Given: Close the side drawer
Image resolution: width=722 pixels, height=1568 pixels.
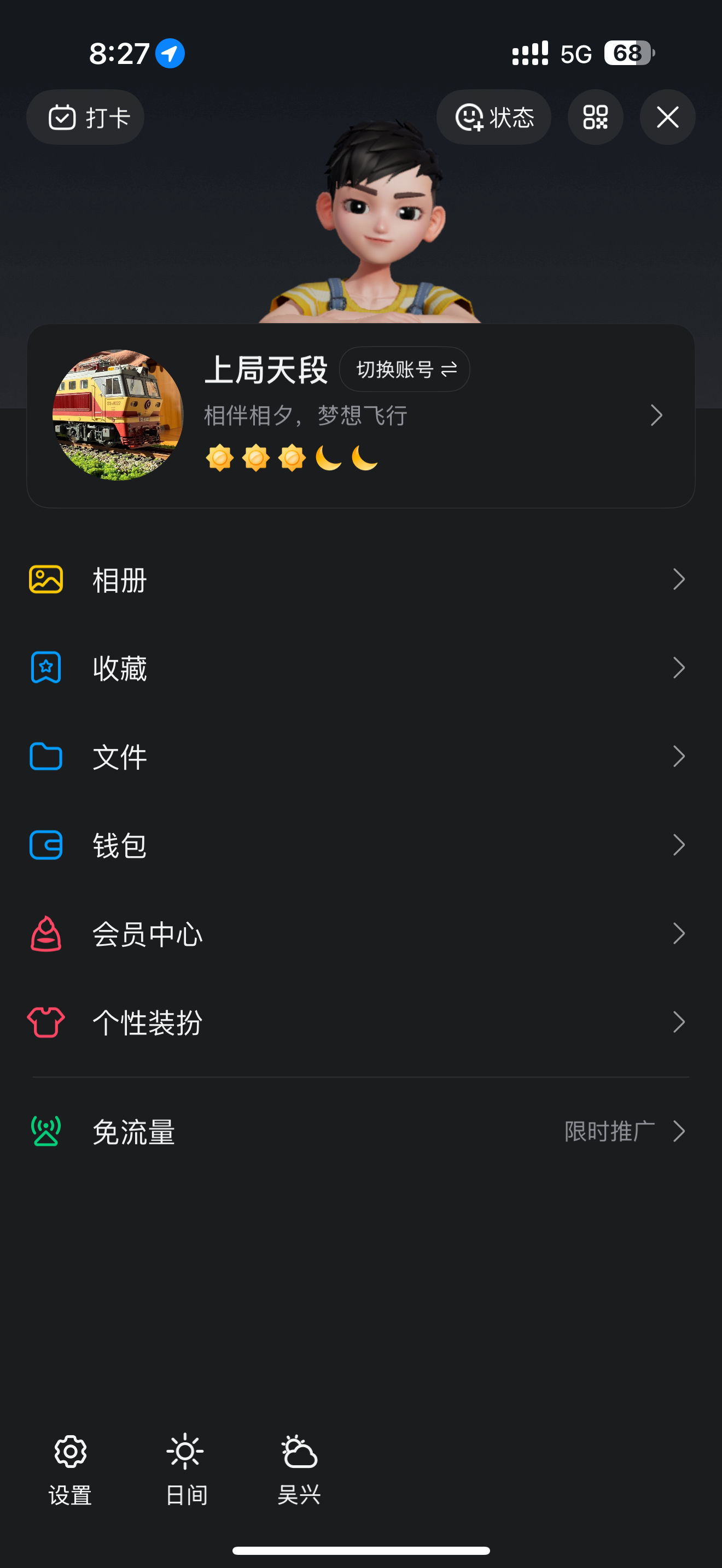Looking at the screenshot, I should click(667, 118).
